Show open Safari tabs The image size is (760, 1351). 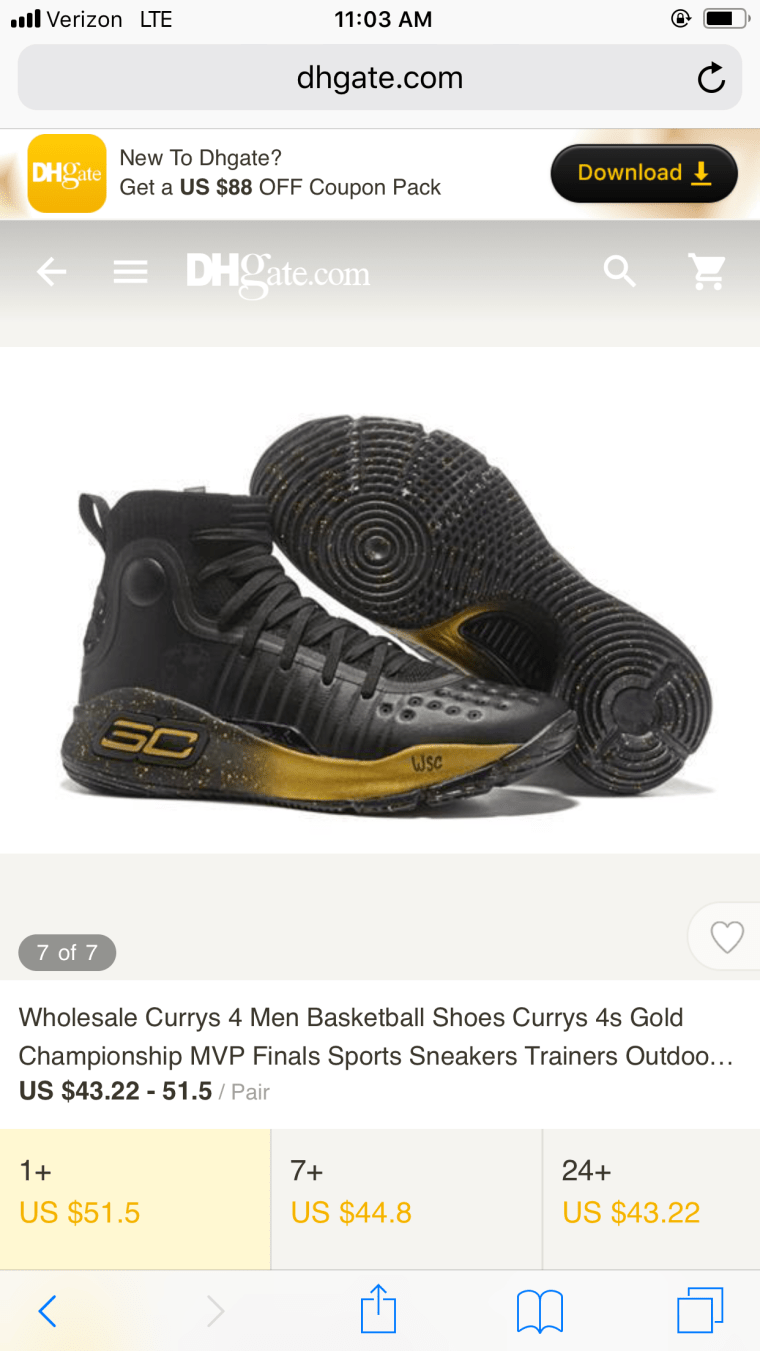click(x=700, y=1310)
